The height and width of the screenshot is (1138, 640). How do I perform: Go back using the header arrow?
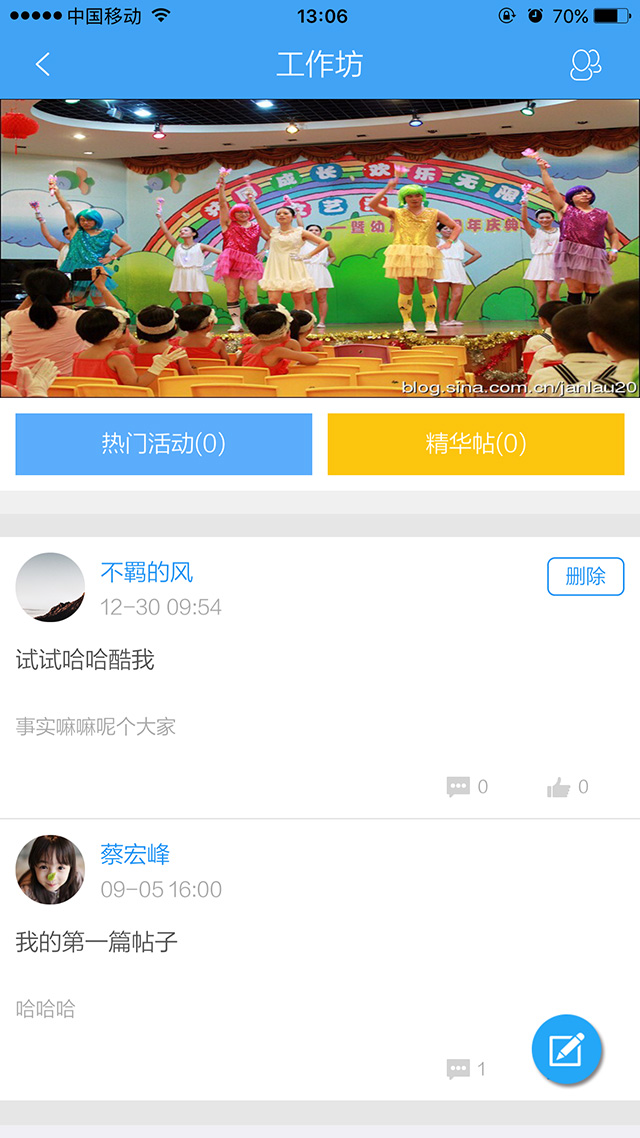pyautogui.click(x=42, y=65)
